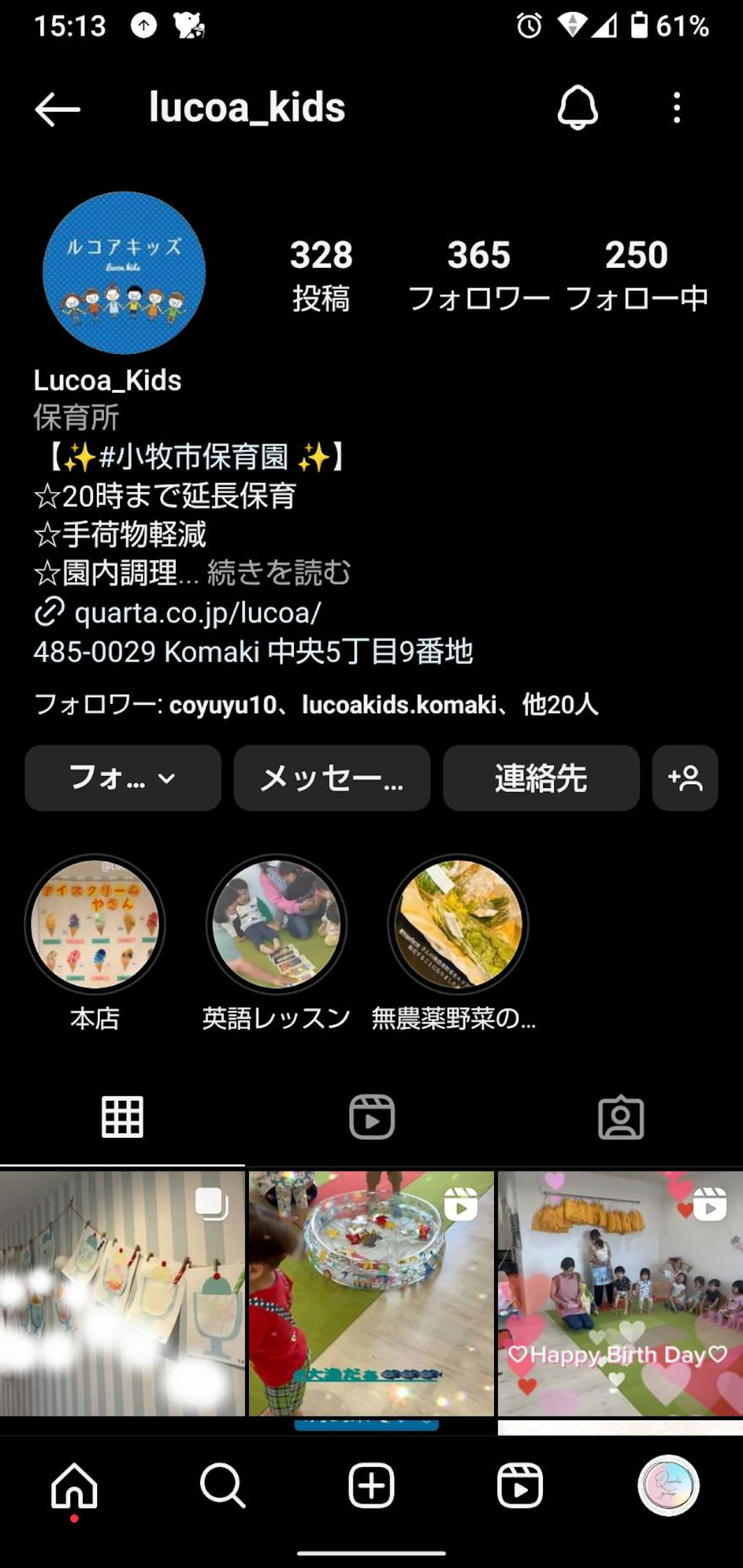The height and width of the screenshot is (1568, 743).
Task: Open the 無農薬野菜の… story highlight
Action: (x=458, y=924)
